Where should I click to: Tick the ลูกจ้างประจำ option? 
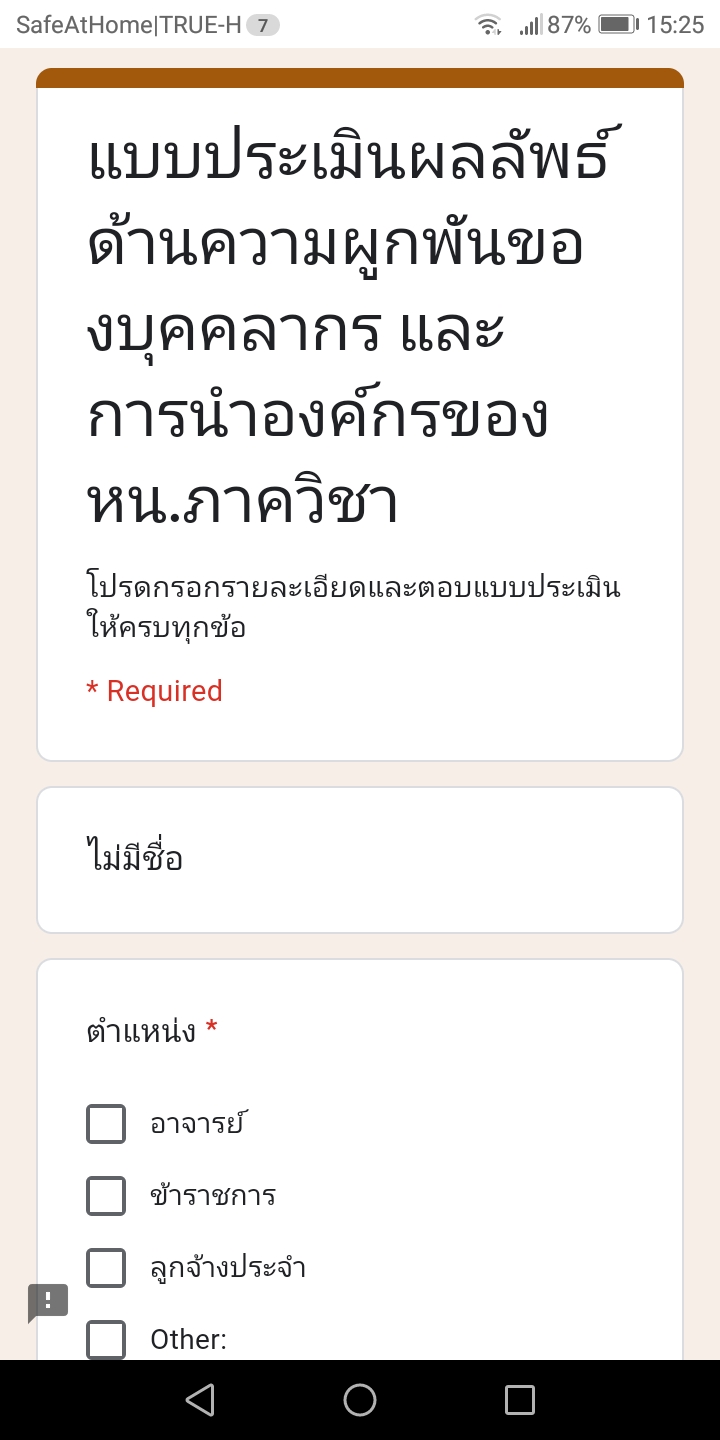(x=106, y=1268)
